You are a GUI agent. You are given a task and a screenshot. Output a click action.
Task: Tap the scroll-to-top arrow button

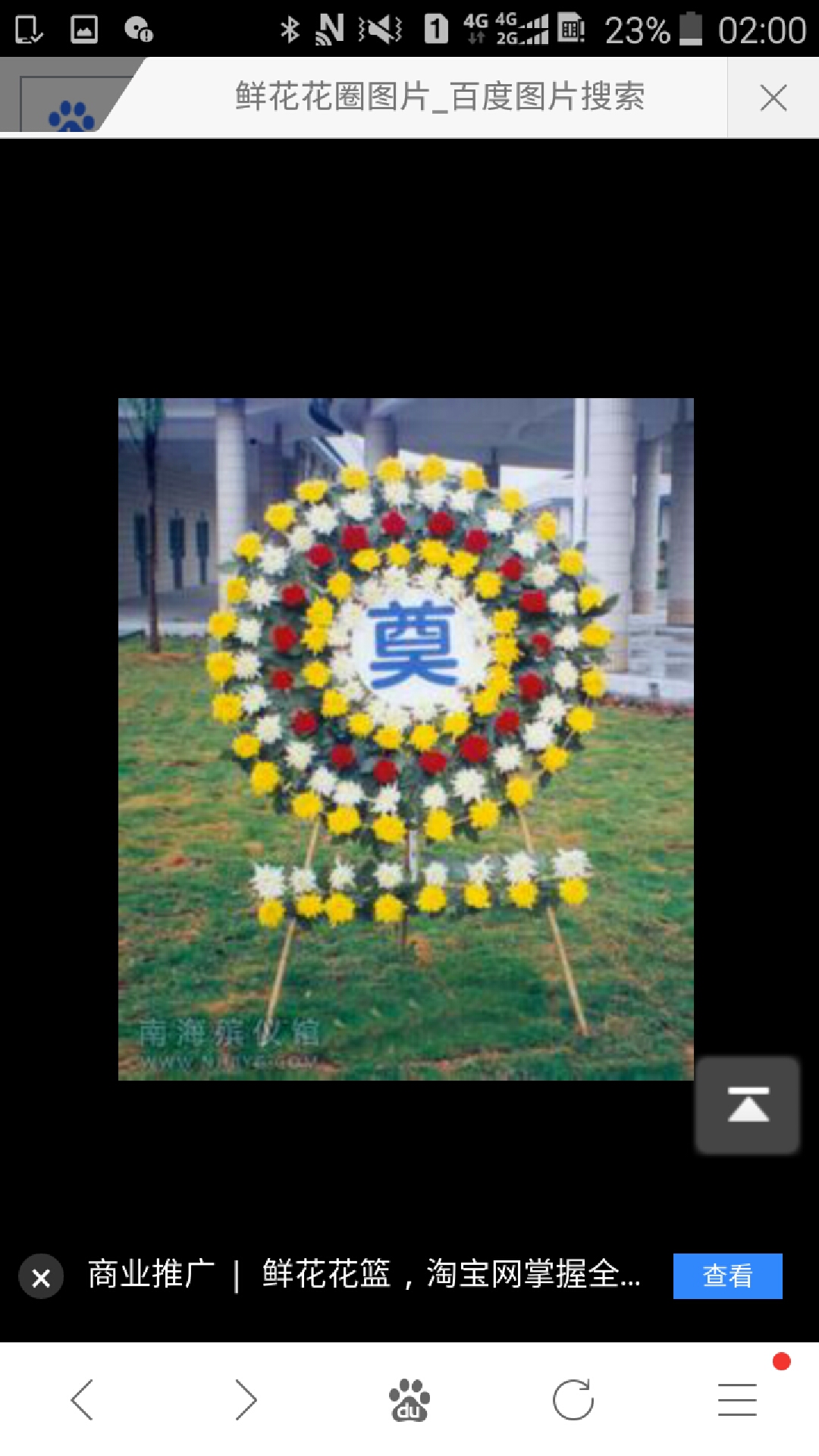(748, 1106)
